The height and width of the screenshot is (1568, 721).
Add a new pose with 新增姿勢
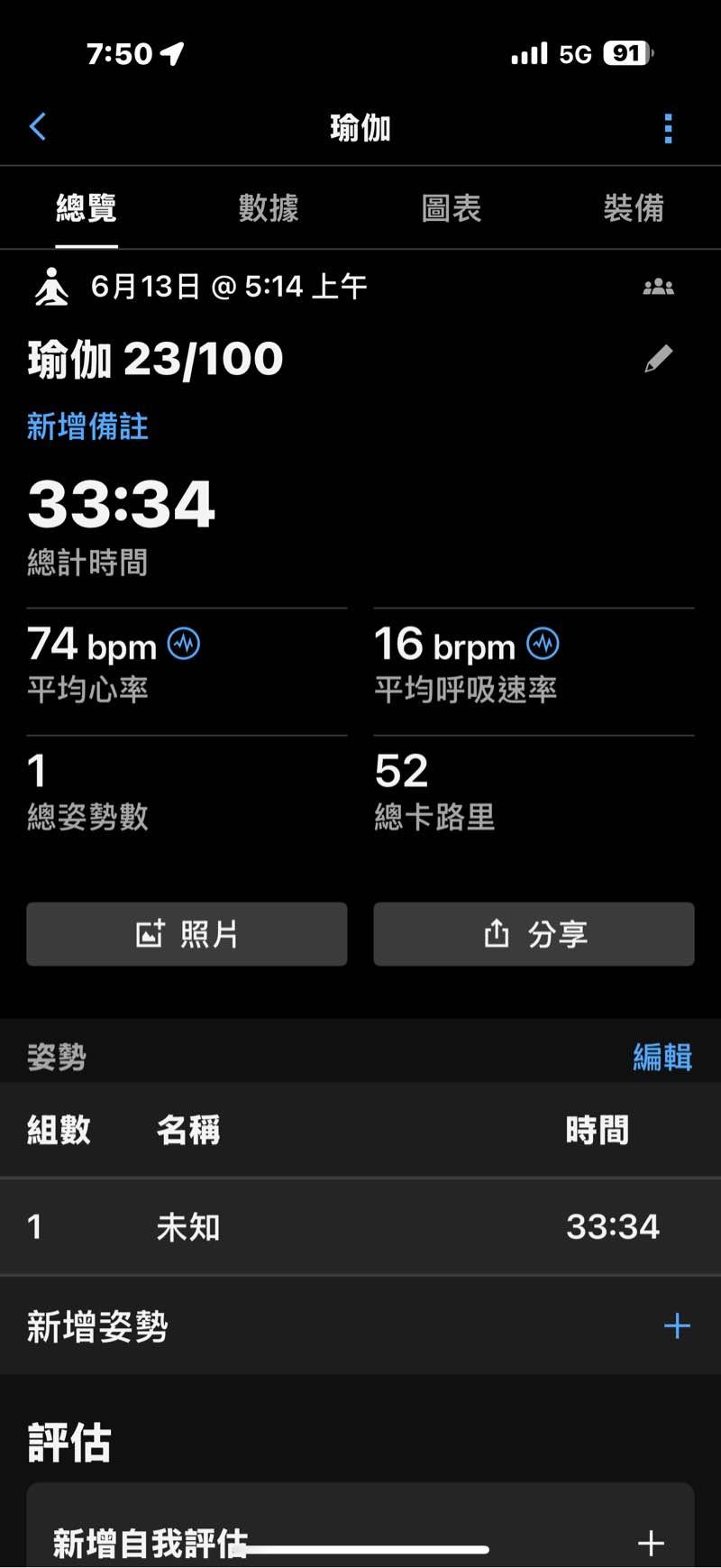tap(360, 1326)
